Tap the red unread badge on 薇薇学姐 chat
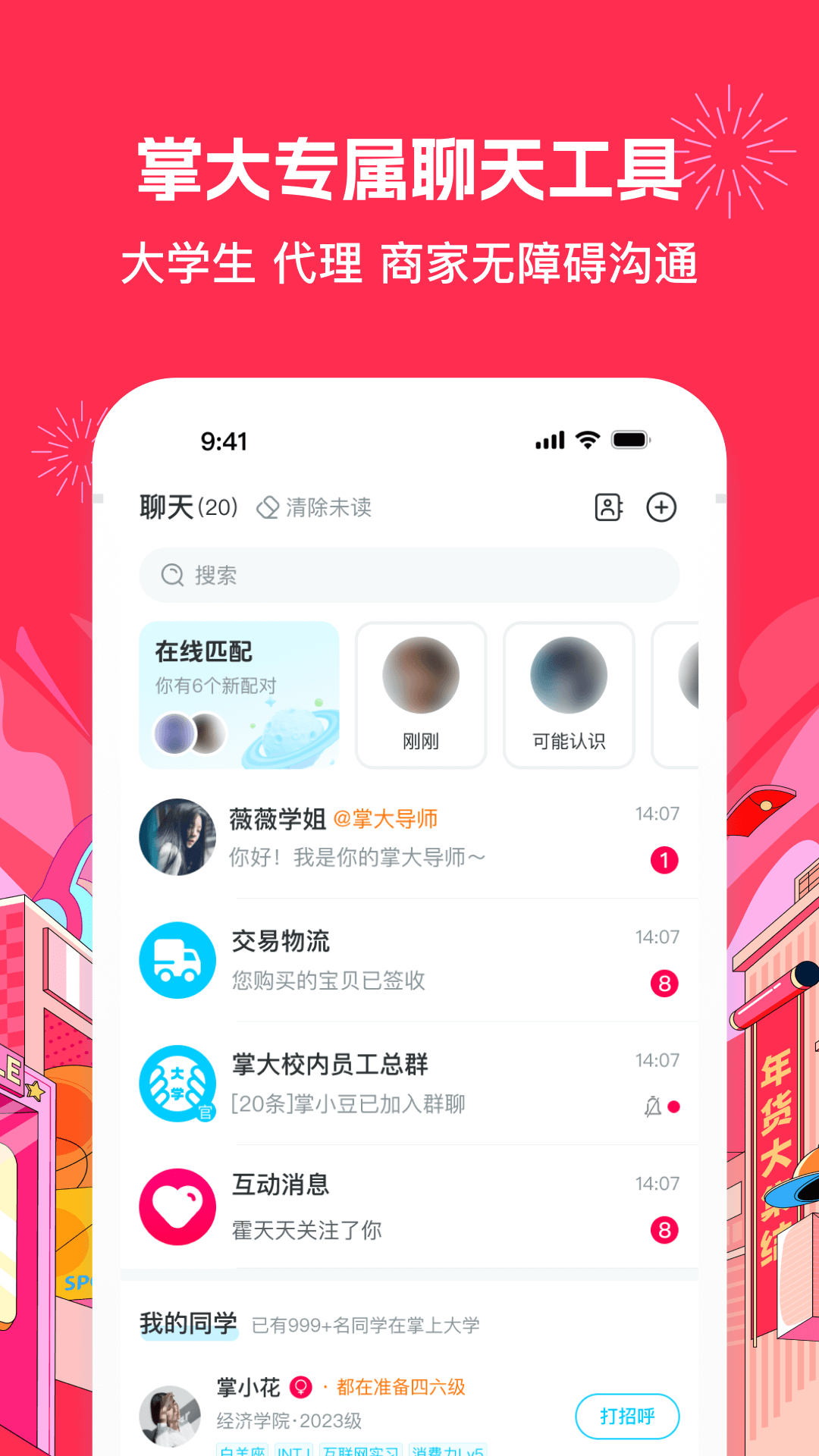This screenshot has height=1456, width=819. click(x=664, y=860)
